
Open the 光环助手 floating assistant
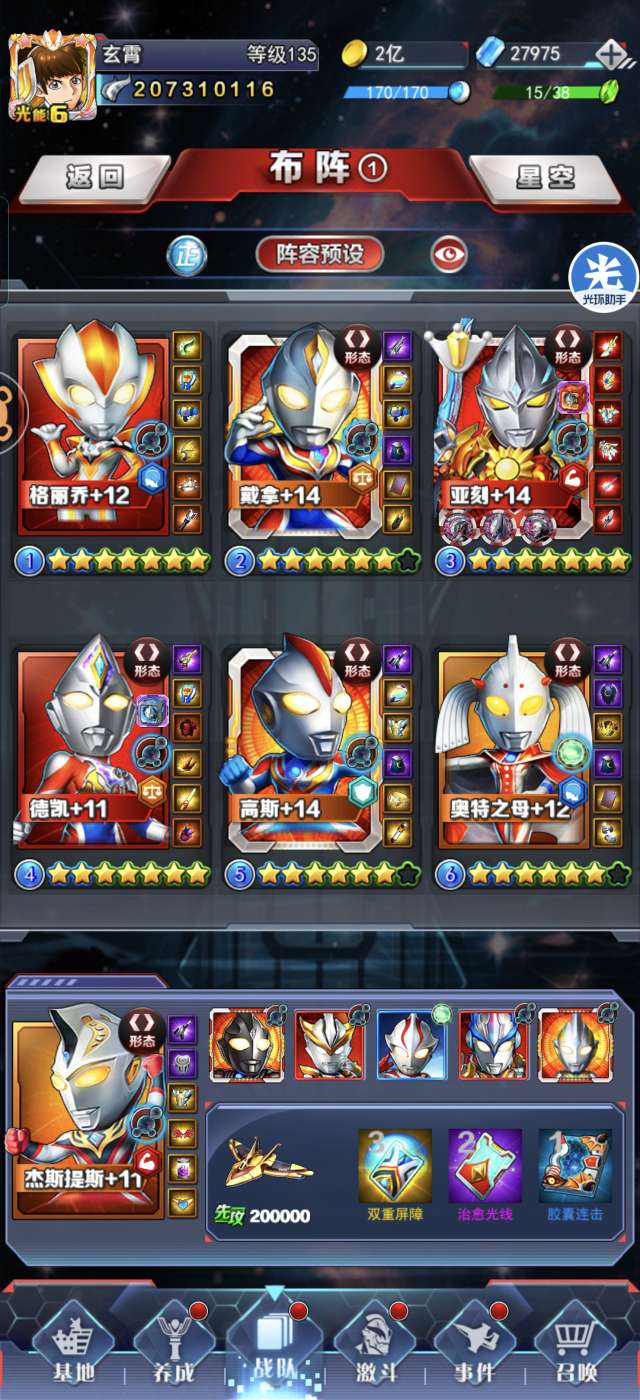coord(603,277)
